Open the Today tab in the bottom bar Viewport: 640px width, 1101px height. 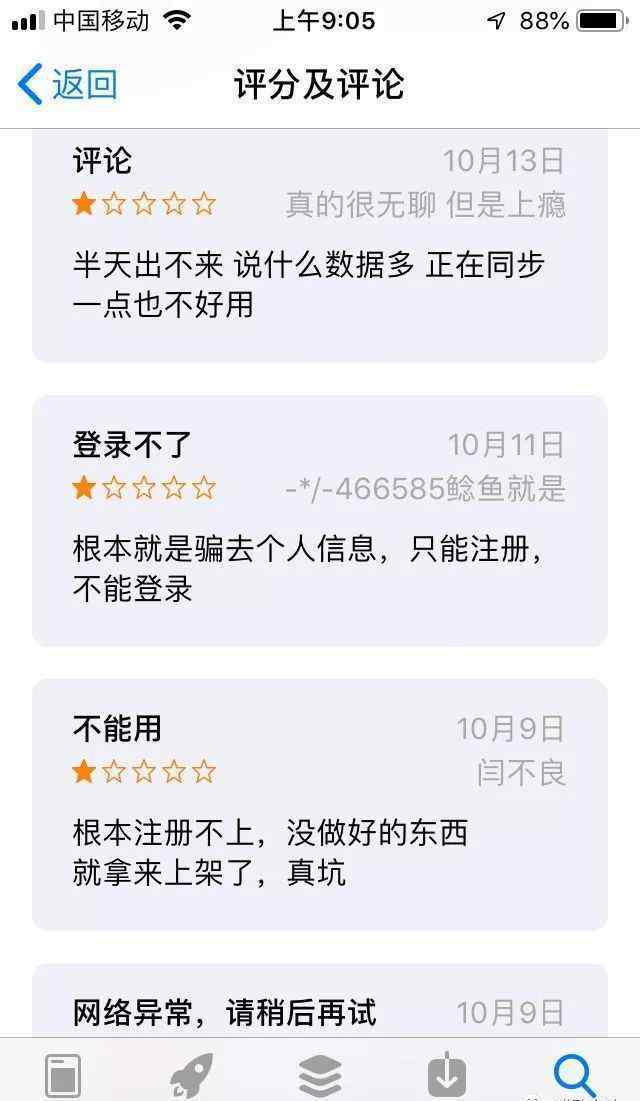(x=64, y=1075)
